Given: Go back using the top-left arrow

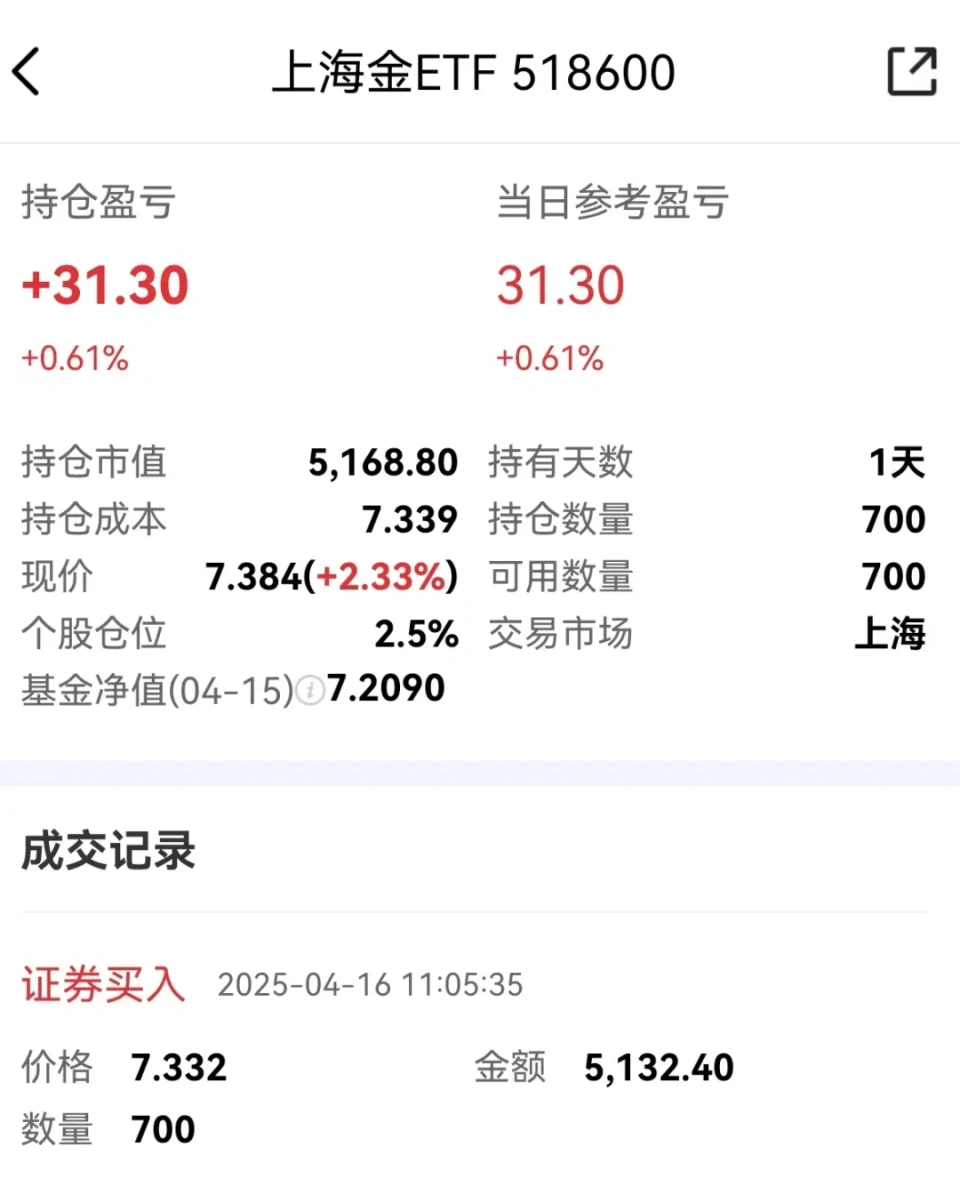Looking at the screenshot, I should [x=27, y=73].
